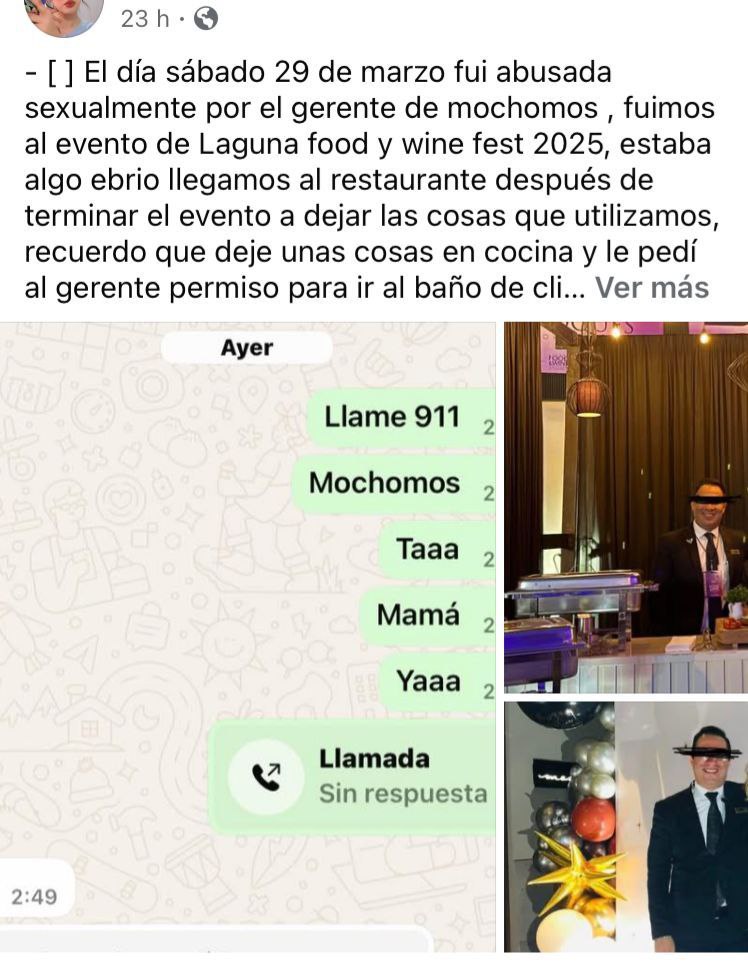The height and width of the screenshot is (977, 748).
Task: Open the photo with balloons and suited man
Action: [625, 826]
